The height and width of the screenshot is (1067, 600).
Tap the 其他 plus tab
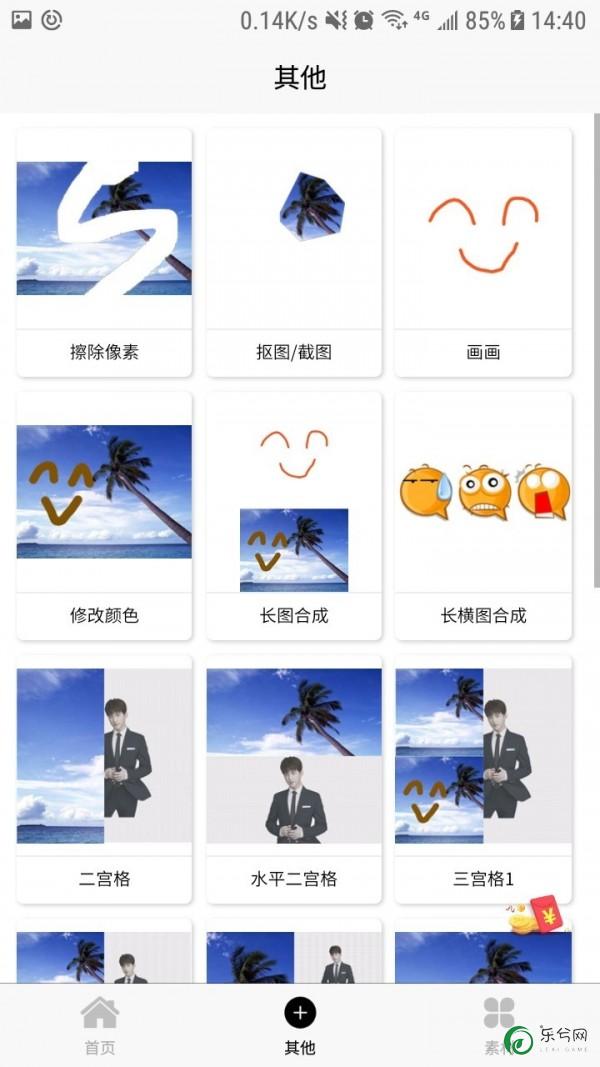coord(300,1025)
